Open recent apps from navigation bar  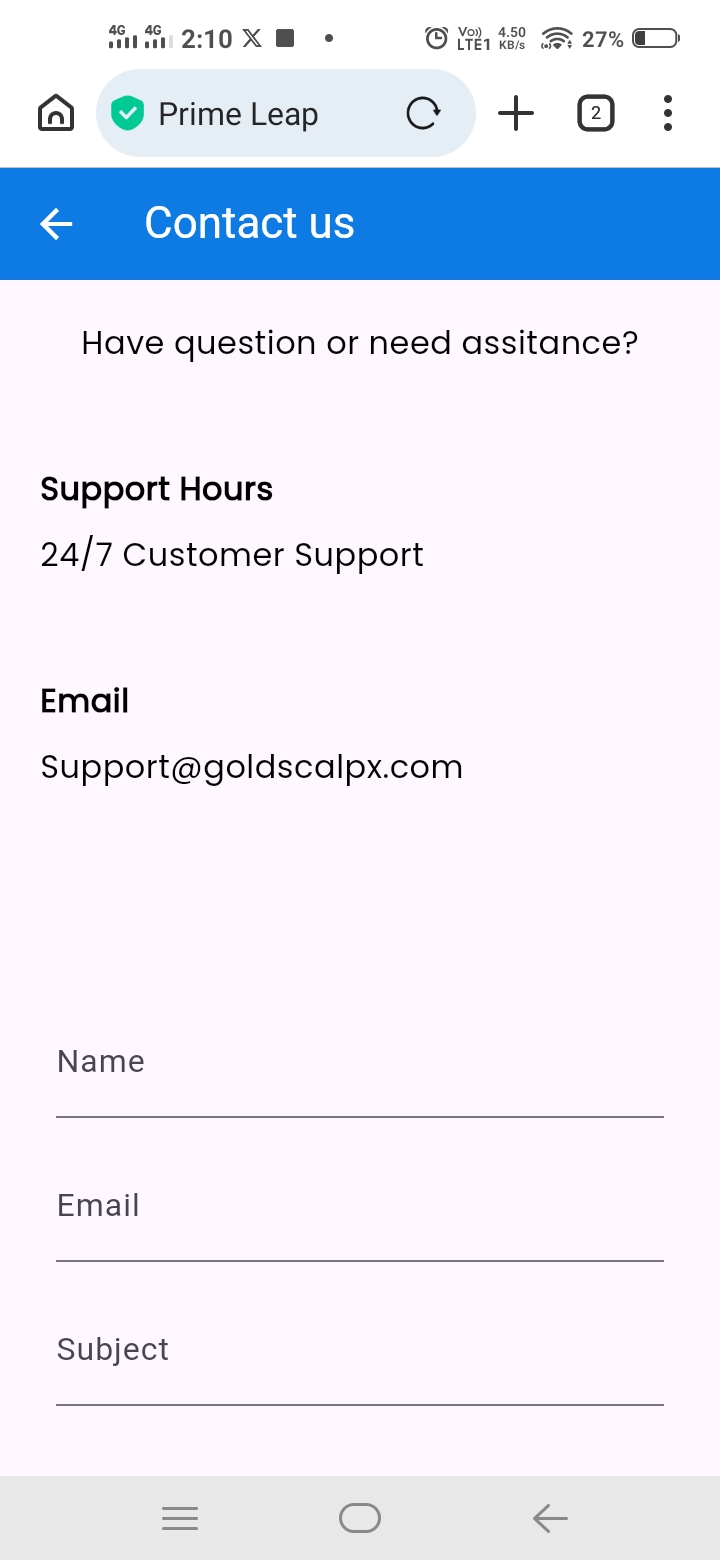click(180, 1519)
